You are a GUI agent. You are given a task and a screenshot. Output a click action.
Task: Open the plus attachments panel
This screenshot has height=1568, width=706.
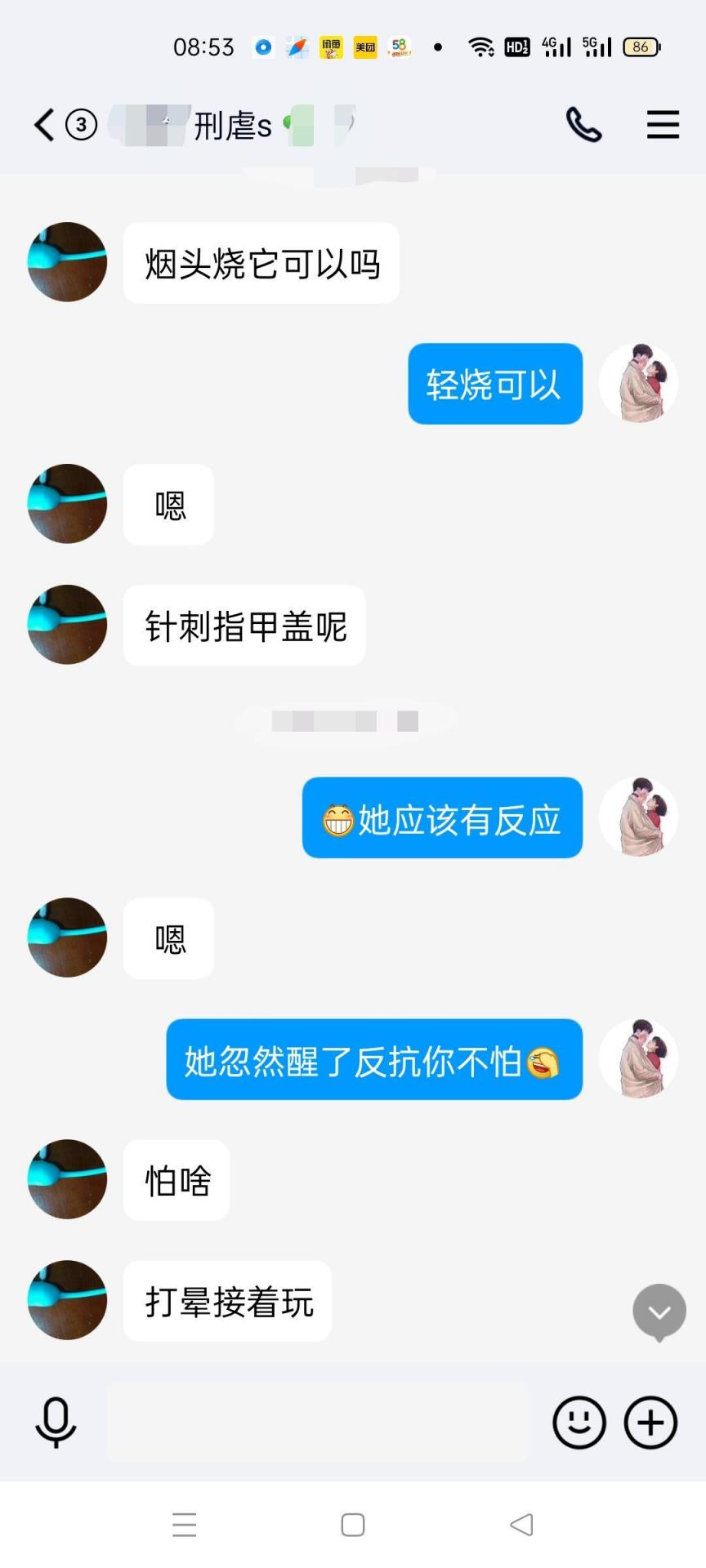coord(650,1423)
